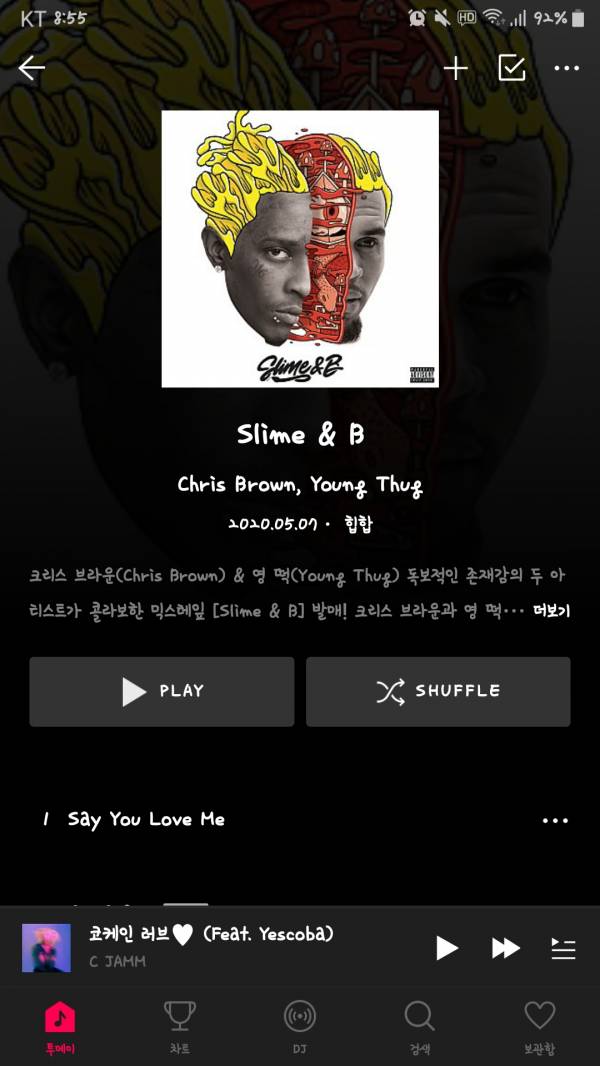Open options for Say You Love Me
The width and height of the screenshot is (600, 1066).
coord(555,820)
